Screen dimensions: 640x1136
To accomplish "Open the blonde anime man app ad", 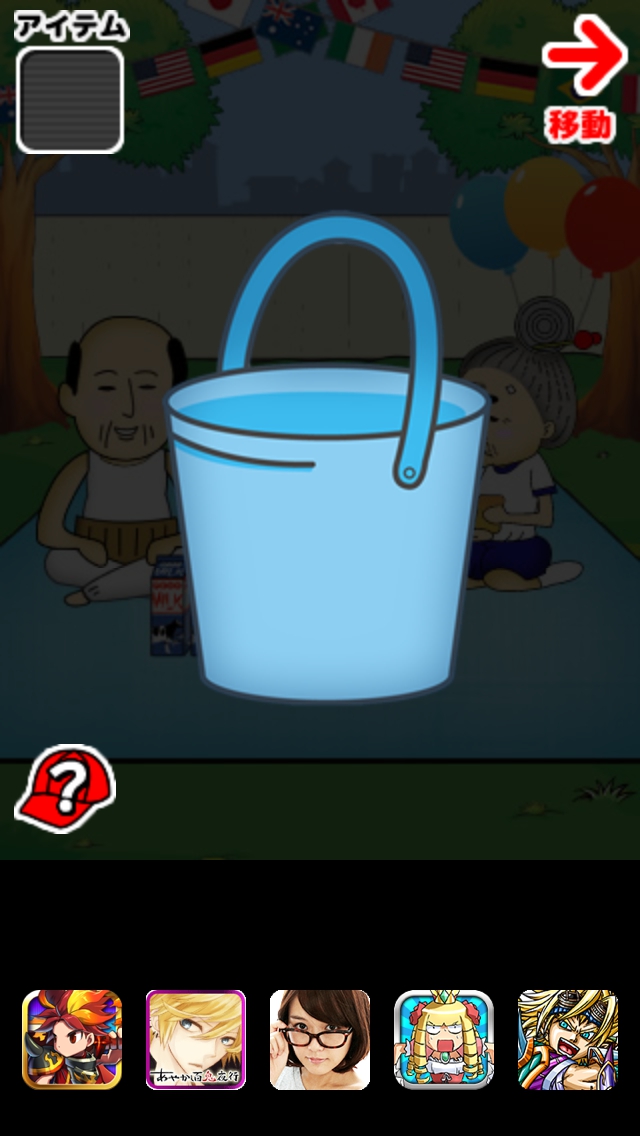I will (196, 1039).
